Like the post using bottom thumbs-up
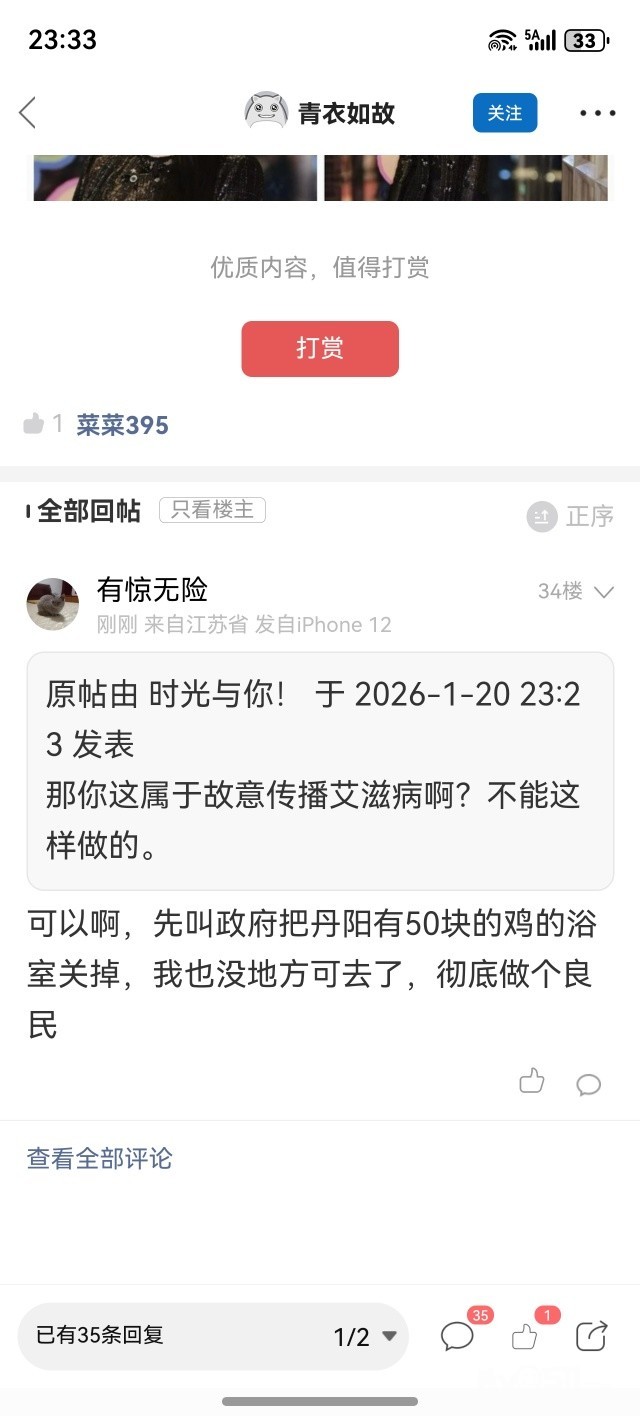This screenshot has width=640, height=1416. click(x=526, y=1334)
